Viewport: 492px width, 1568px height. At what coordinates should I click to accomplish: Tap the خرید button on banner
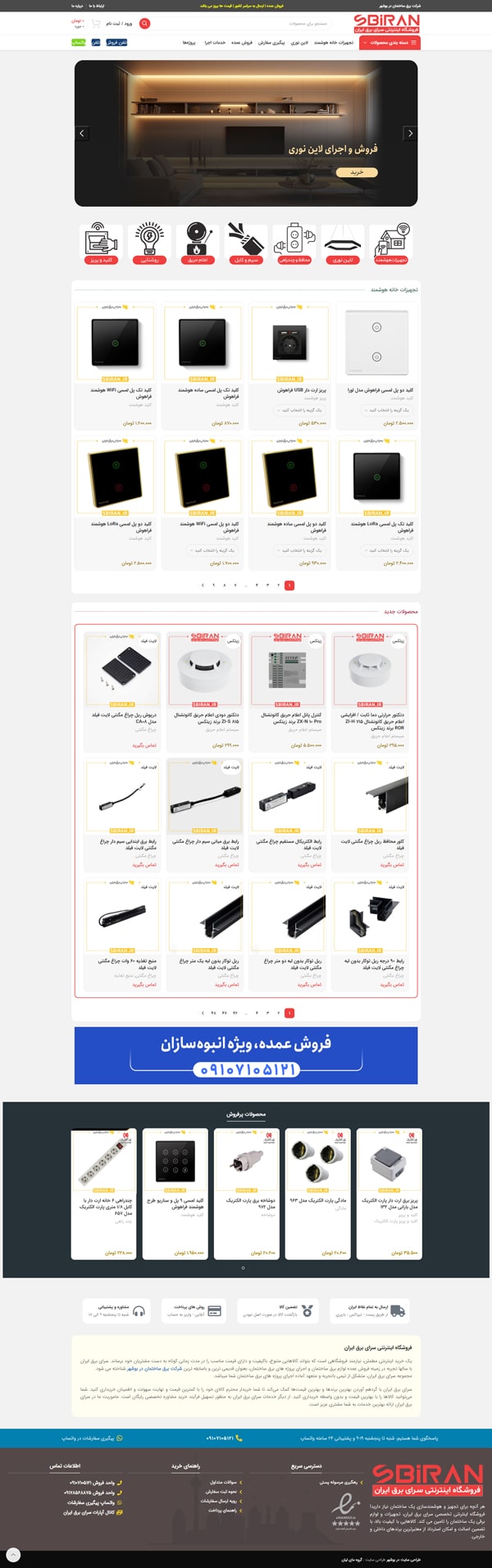[357, 172]
